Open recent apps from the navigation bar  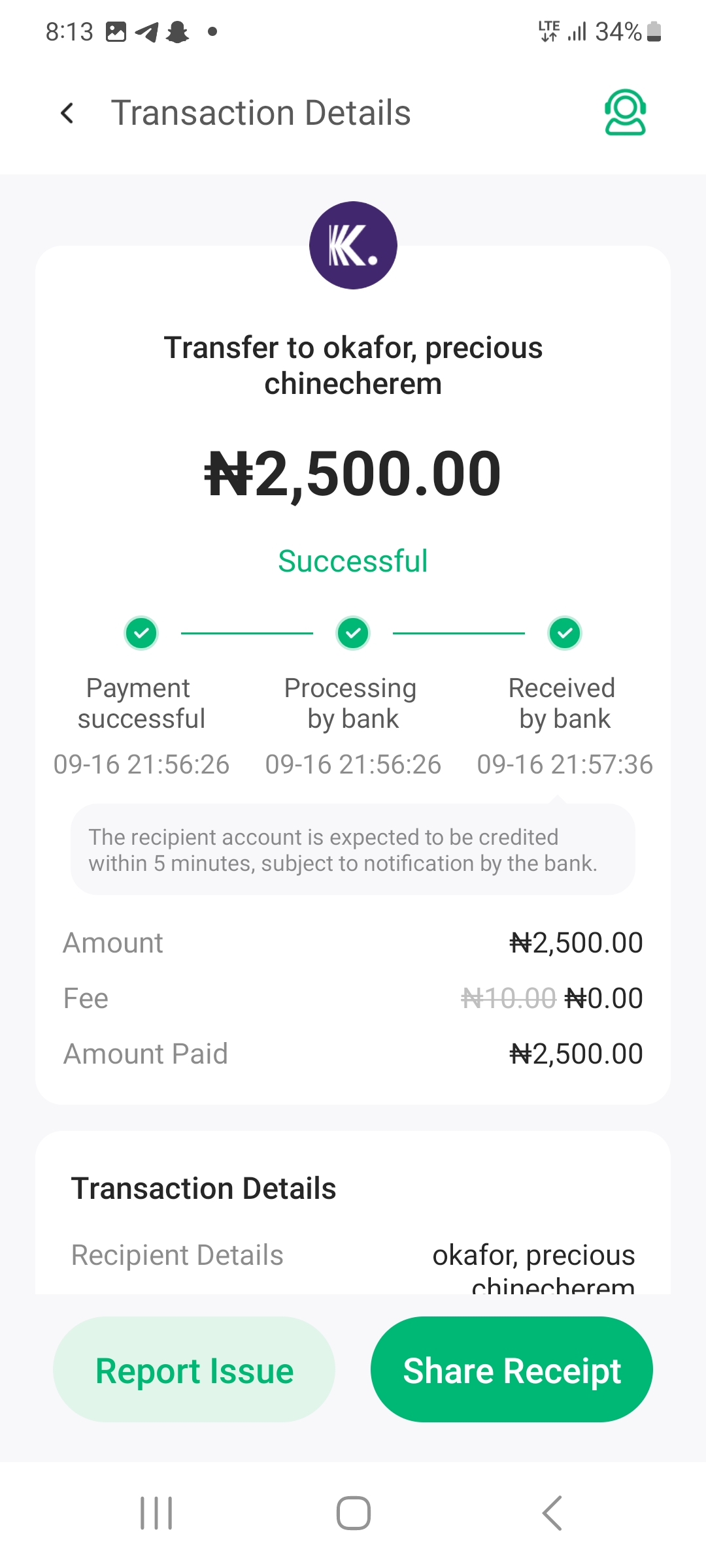(156, 1512)
